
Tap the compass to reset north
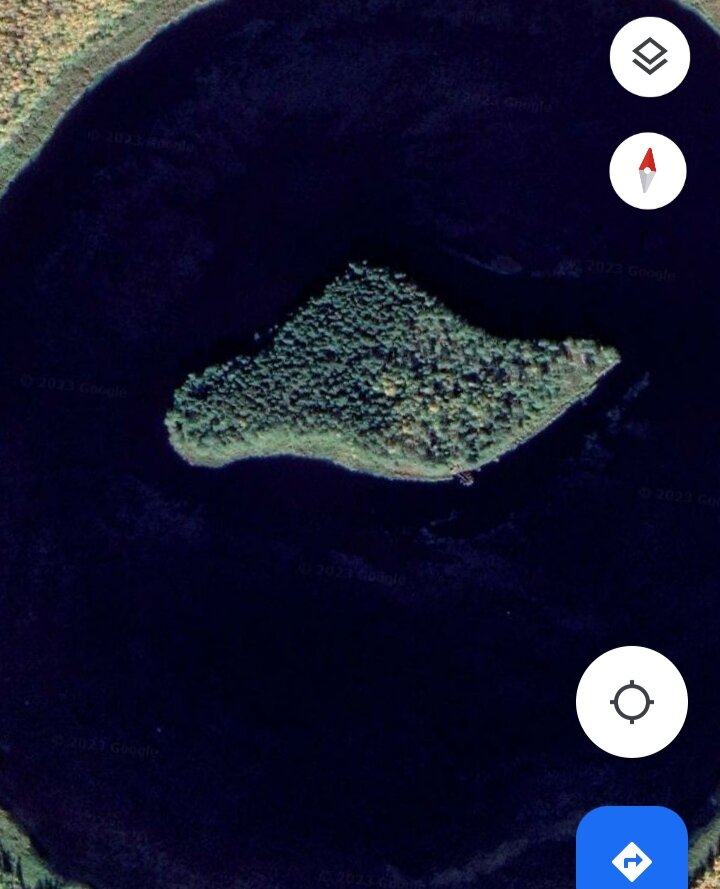click(648, 171)
